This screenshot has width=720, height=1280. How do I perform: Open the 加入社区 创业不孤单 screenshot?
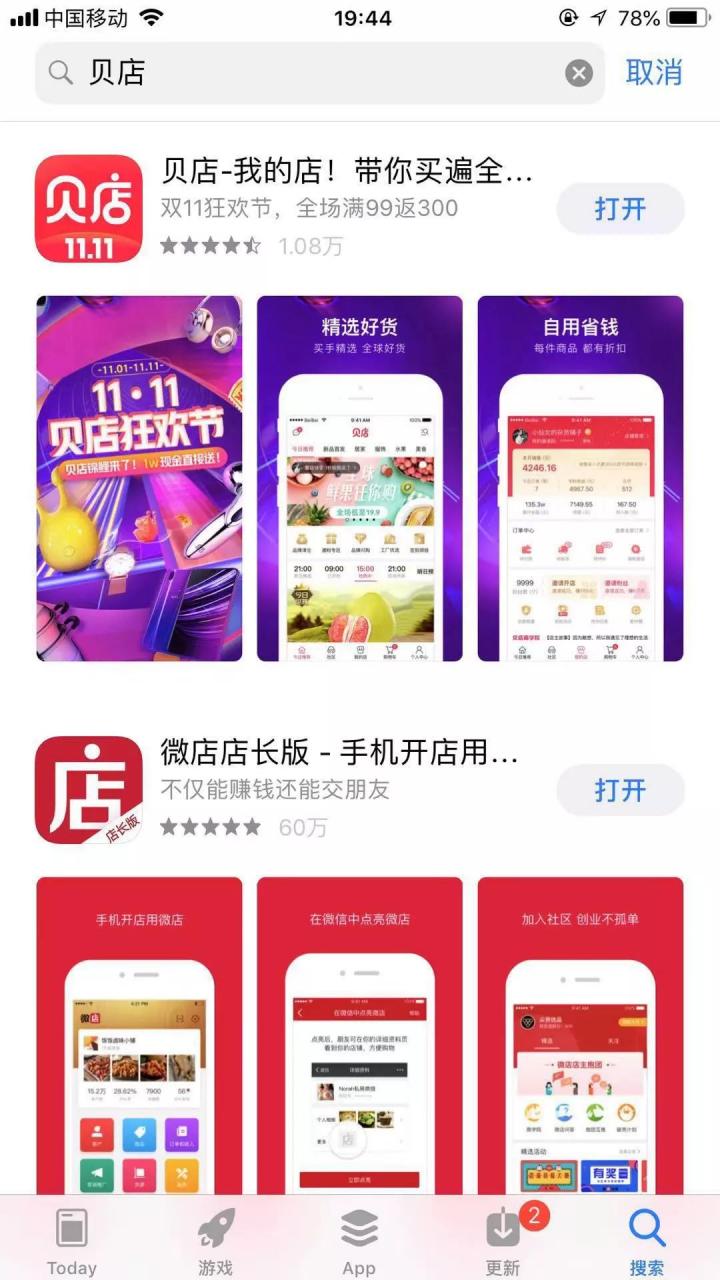(x=580, y=1035)
